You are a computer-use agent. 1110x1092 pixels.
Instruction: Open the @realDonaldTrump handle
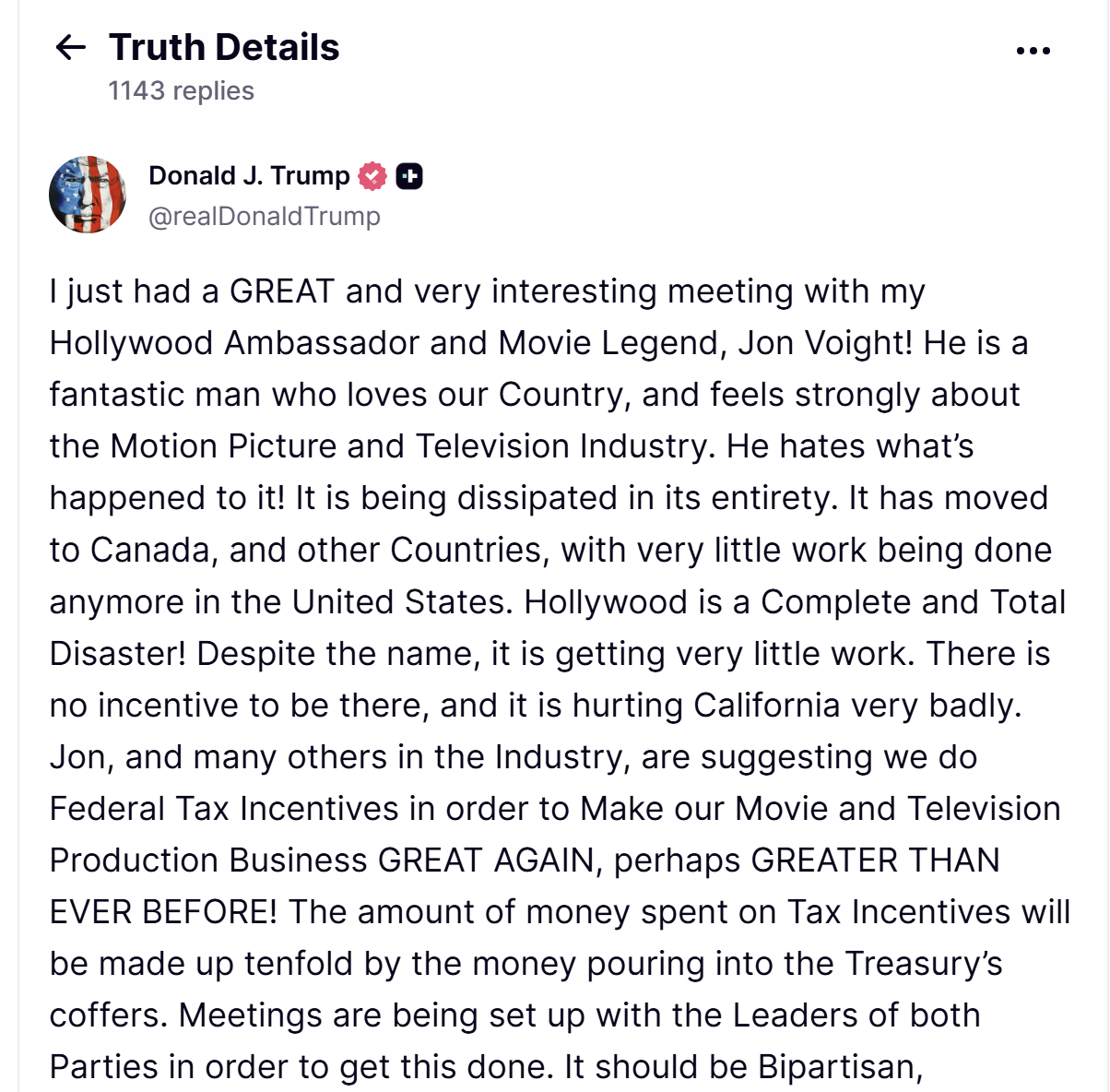265,216
